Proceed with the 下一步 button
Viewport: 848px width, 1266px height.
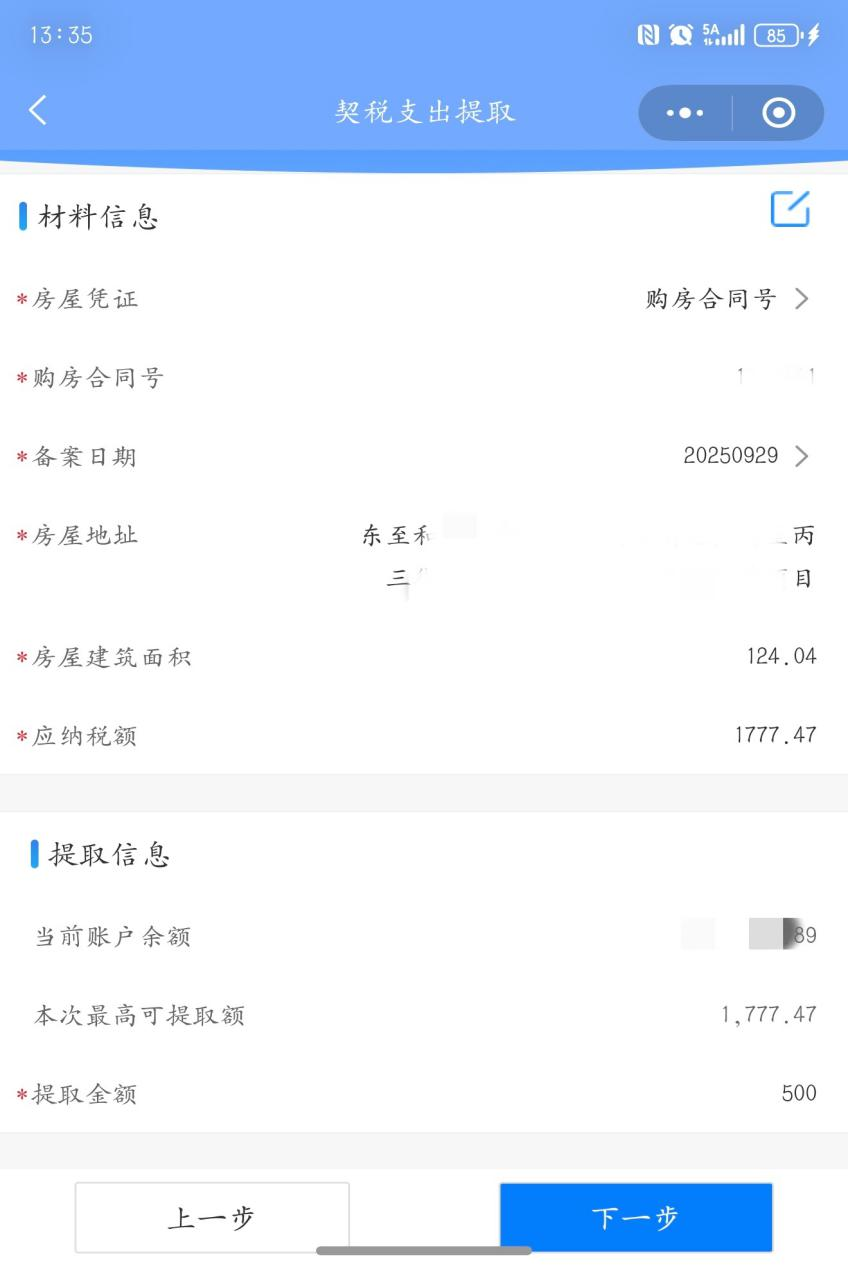coord(635,1217)
